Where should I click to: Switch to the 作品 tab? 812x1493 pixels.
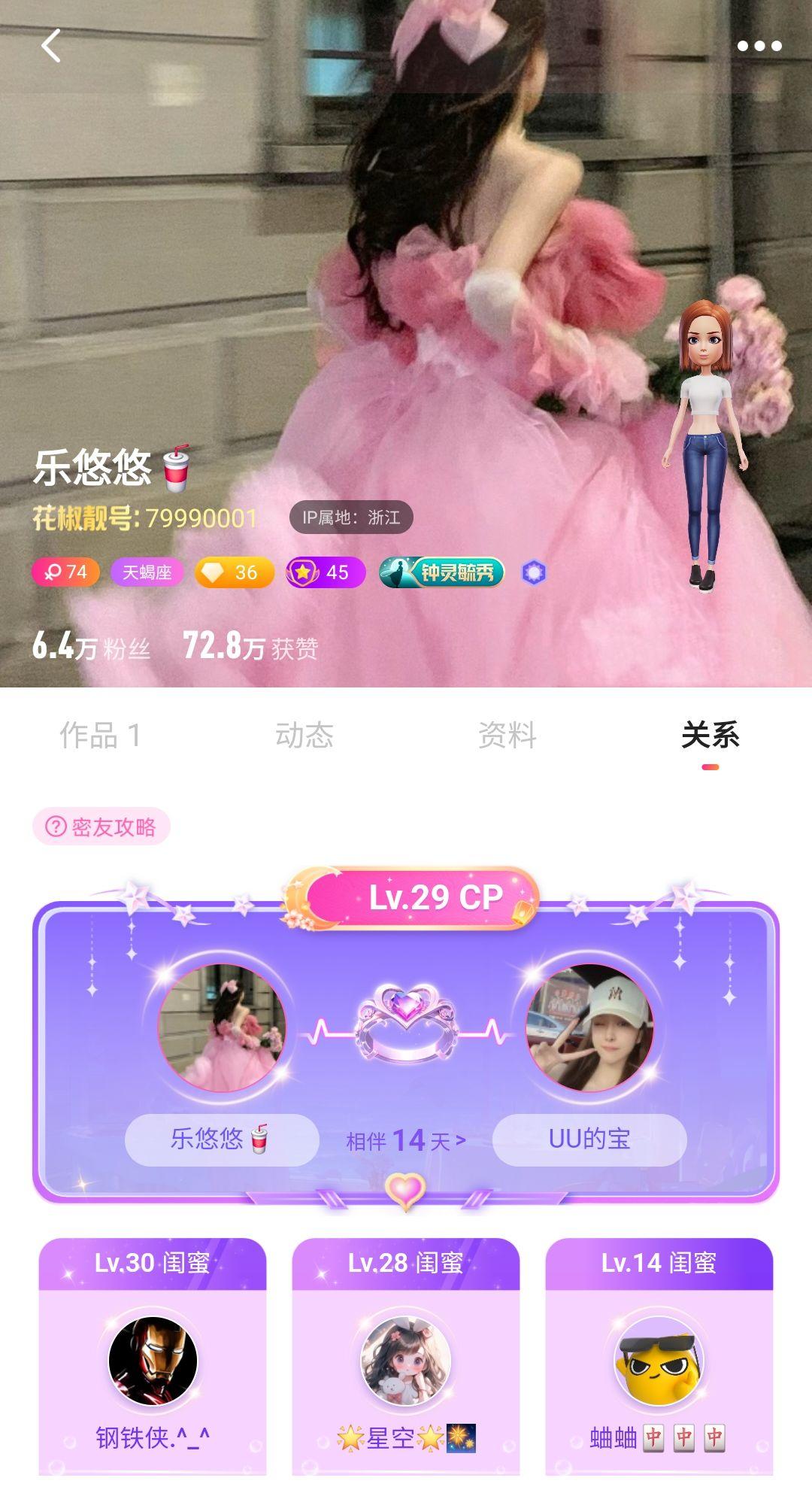pyautogui.click(x=100, y=735)
